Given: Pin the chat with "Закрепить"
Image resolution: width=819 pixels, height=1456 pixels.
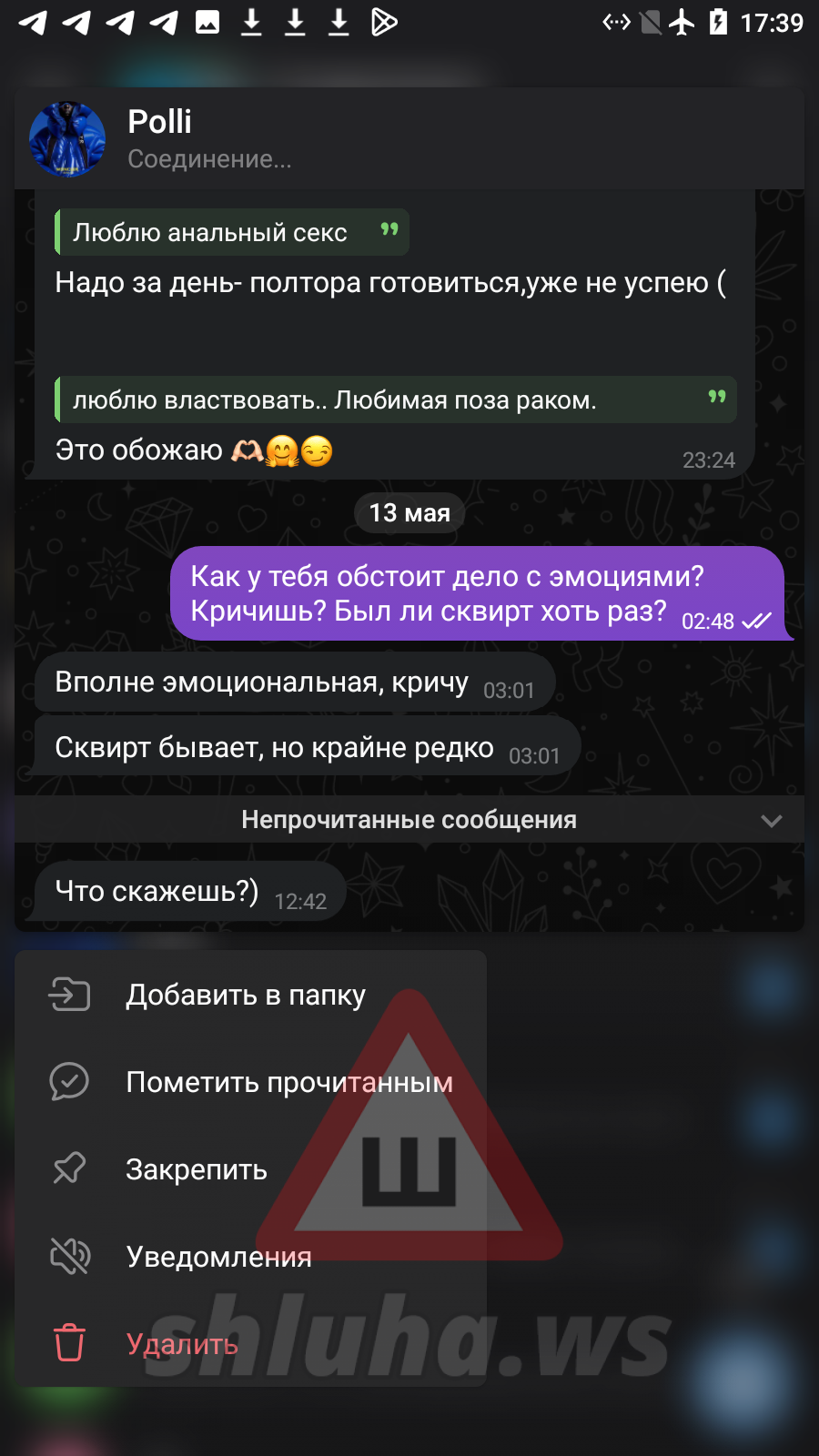Looking at the screenshot, I should 250,1169.
